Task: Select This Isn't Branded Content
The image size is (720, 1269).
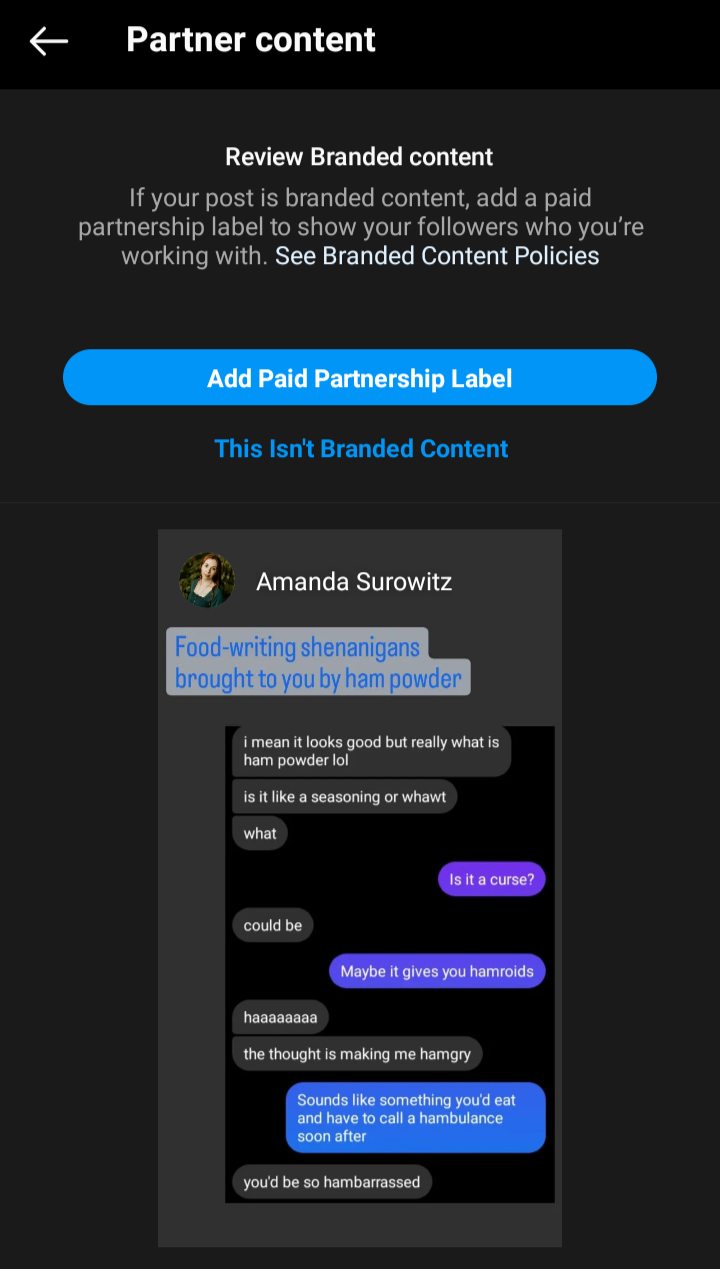Action: 361,448
